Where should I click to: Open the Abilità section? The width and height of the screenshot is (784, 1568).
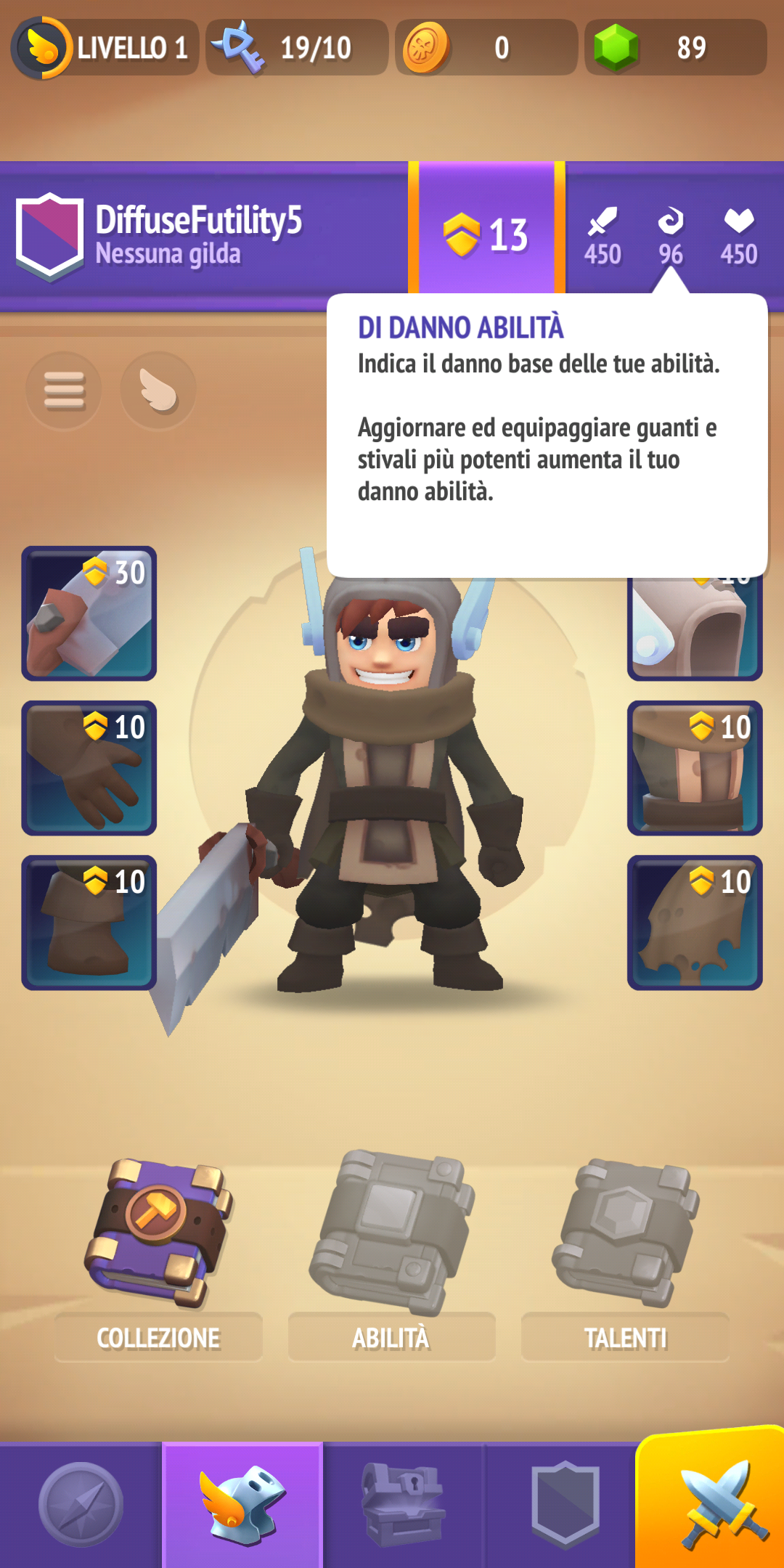[x=392, y=1256]
